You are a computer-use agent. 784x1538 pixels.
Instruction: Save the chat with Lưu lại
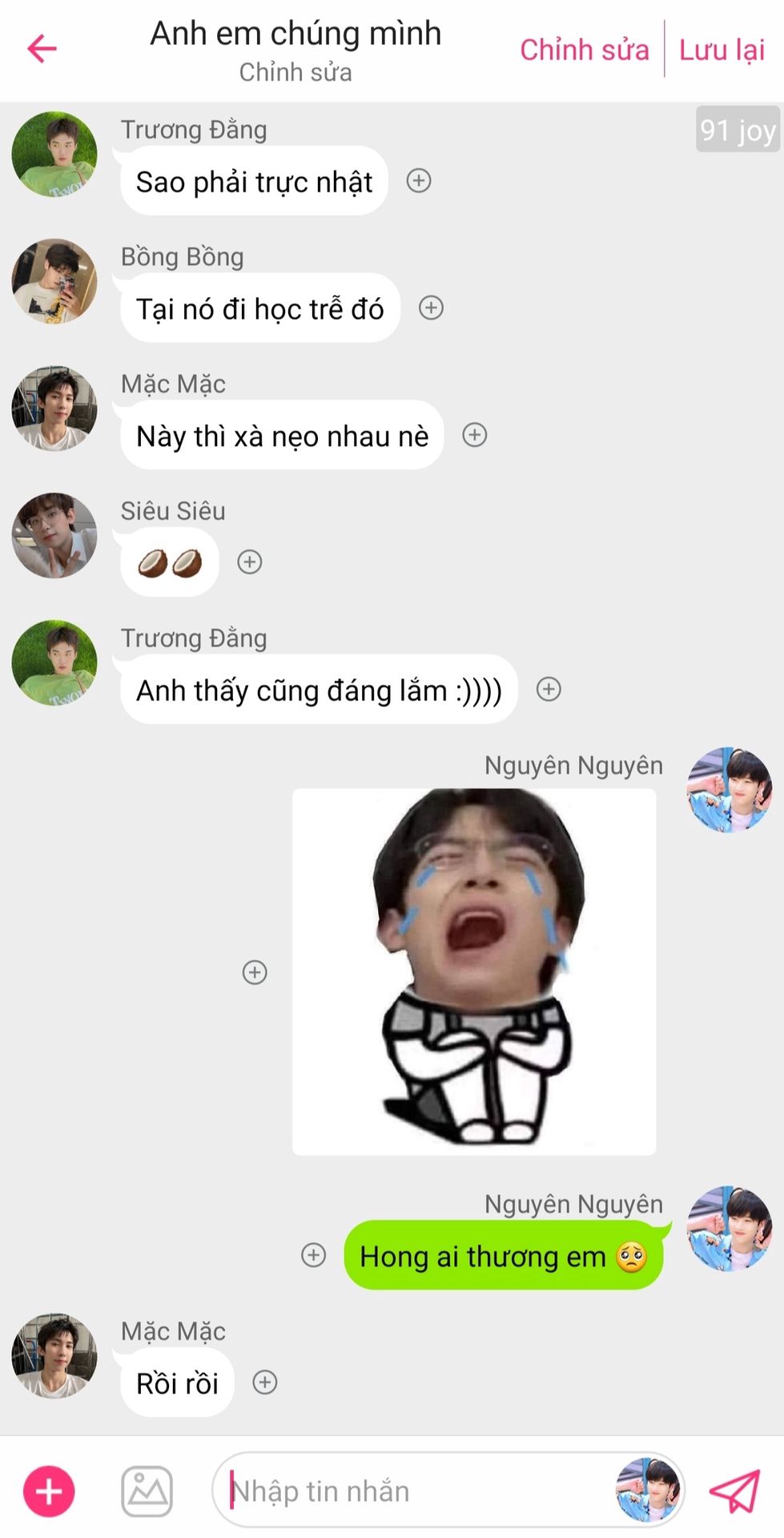pyautogui.click(x=722, y=50)
